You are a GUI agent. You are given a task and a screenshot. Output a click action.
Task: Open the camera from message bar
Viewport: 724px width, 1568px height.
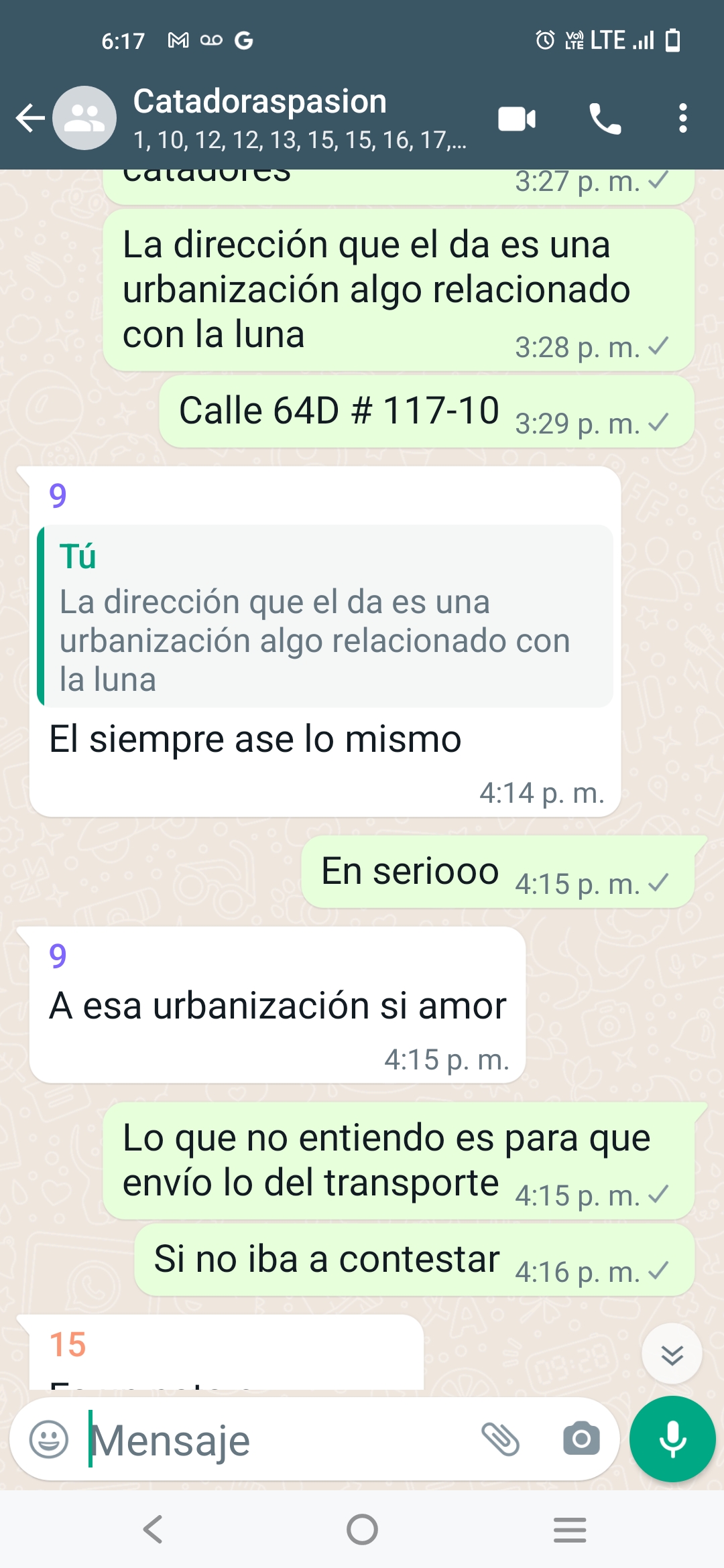(581, 1439)
